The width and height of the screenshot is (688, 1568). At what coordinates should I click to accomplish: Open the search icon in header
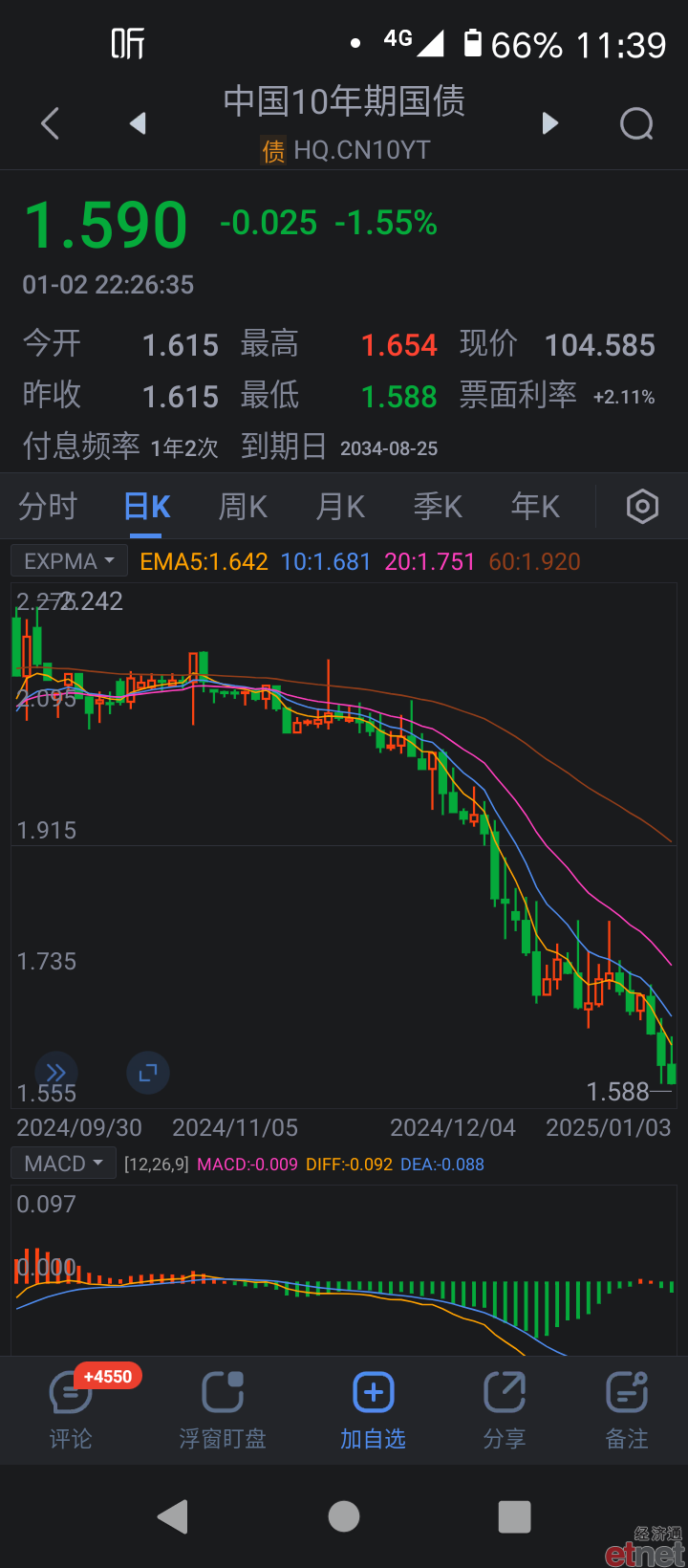[x=636, y=123]
